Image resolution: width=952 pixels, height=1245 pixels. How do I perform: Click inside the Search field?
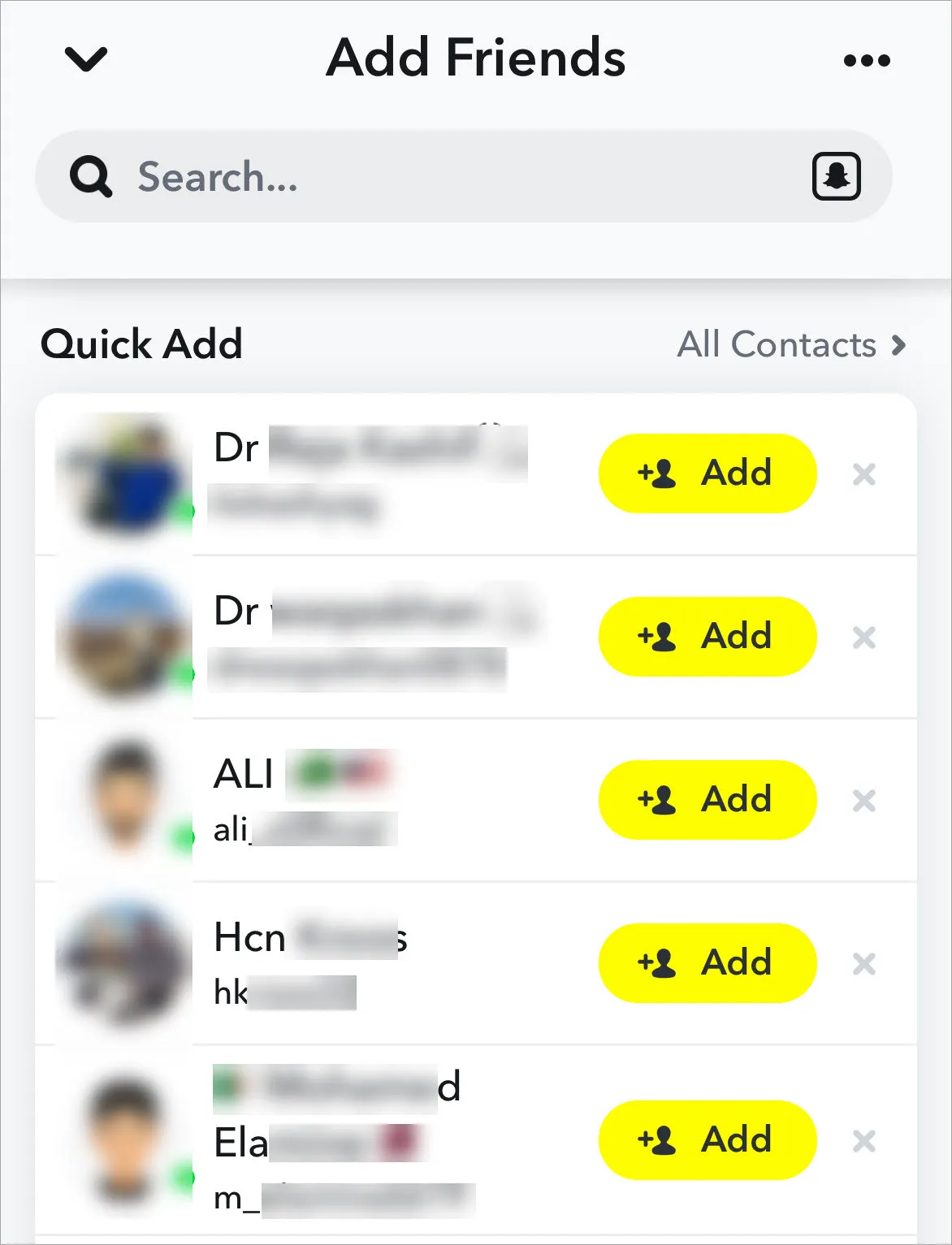pos(406,175)
